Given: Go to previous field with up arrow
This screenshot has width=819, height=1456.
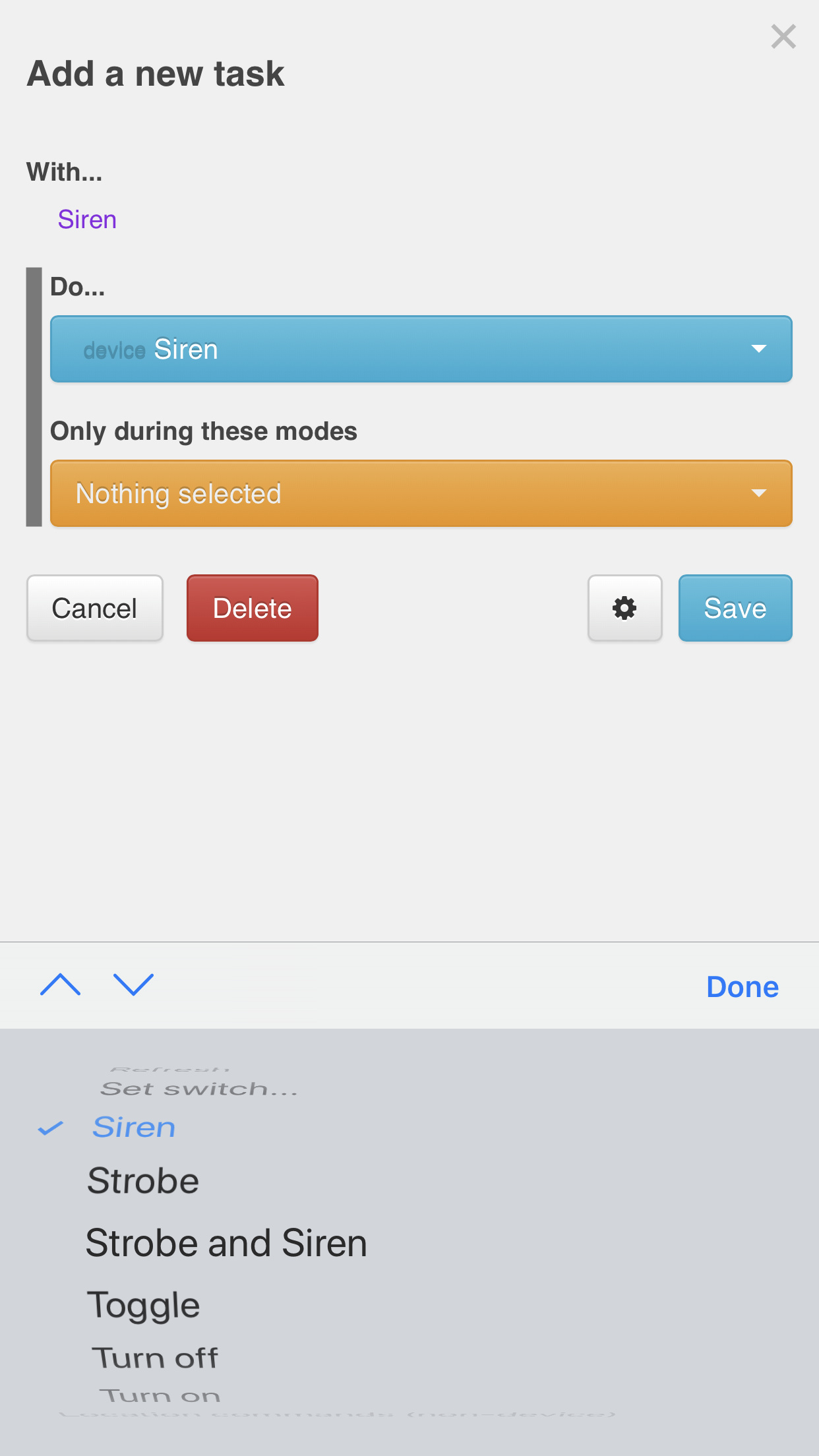Looking at the screenshot, I should pyautogui.click(x=61, y=985).
